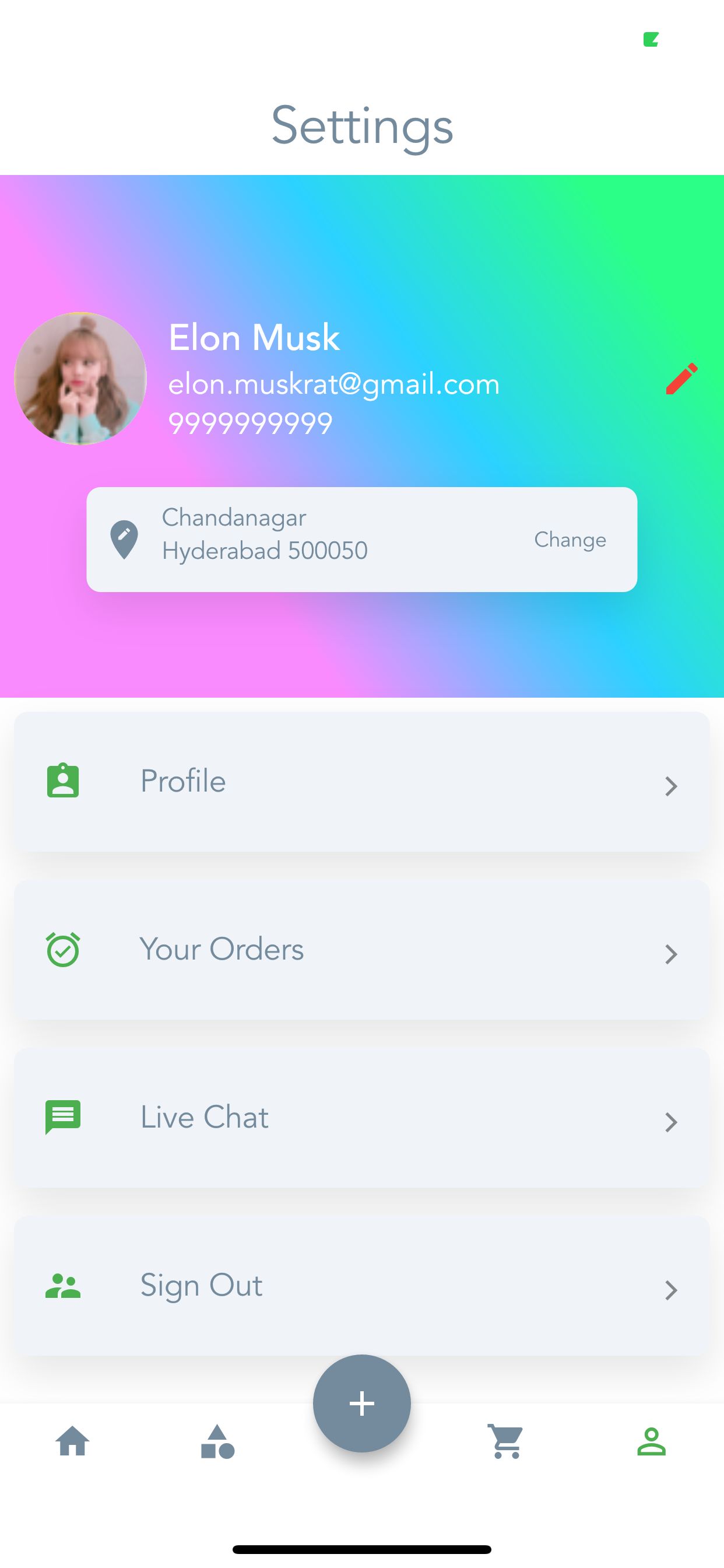Go to the home tab
The height and width of the screenshot is (1568, 724).
coord(72,1441)
